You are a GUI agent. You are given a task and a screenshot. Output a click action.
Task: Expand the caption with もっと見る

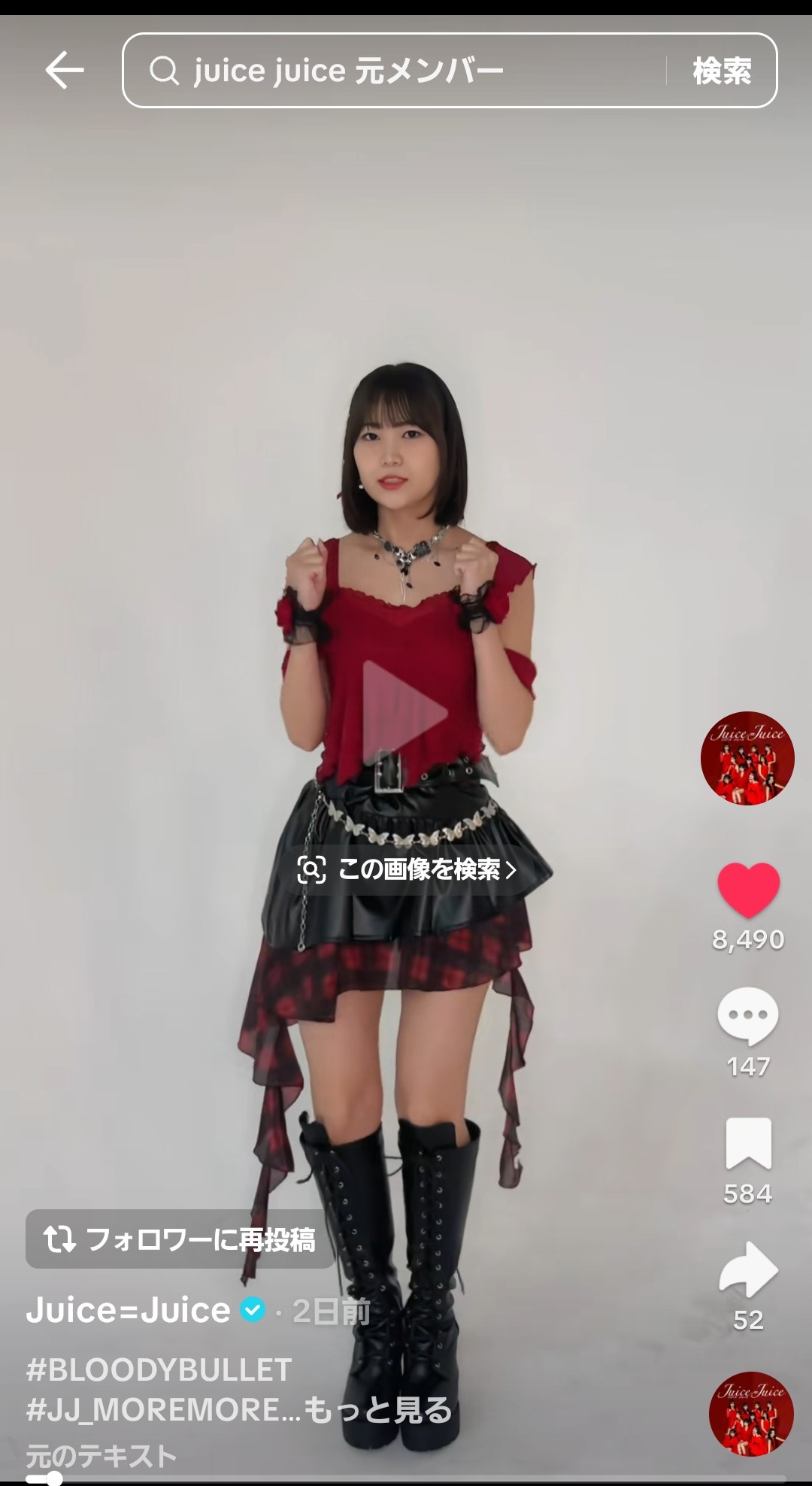point(378,1409)
